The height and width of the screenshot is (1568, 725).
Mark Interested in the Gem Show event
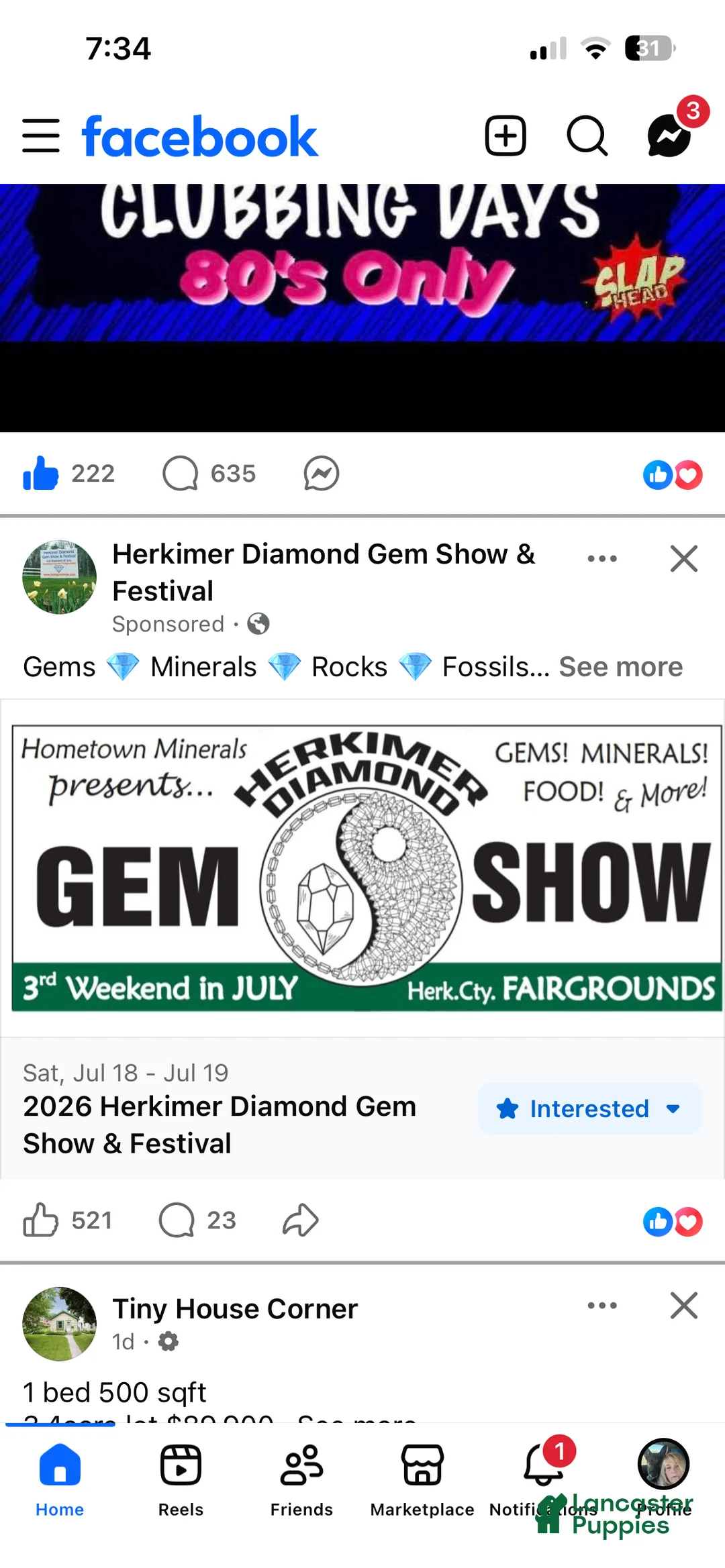pyautogui.click(x=589, y=1109)
